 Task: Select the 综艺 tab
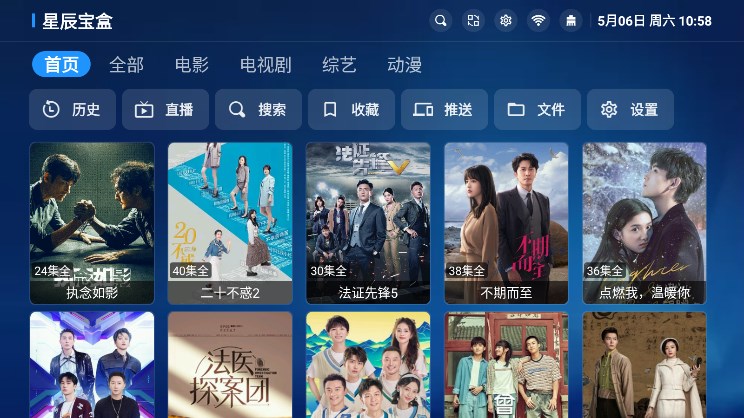tap(339, 65)
